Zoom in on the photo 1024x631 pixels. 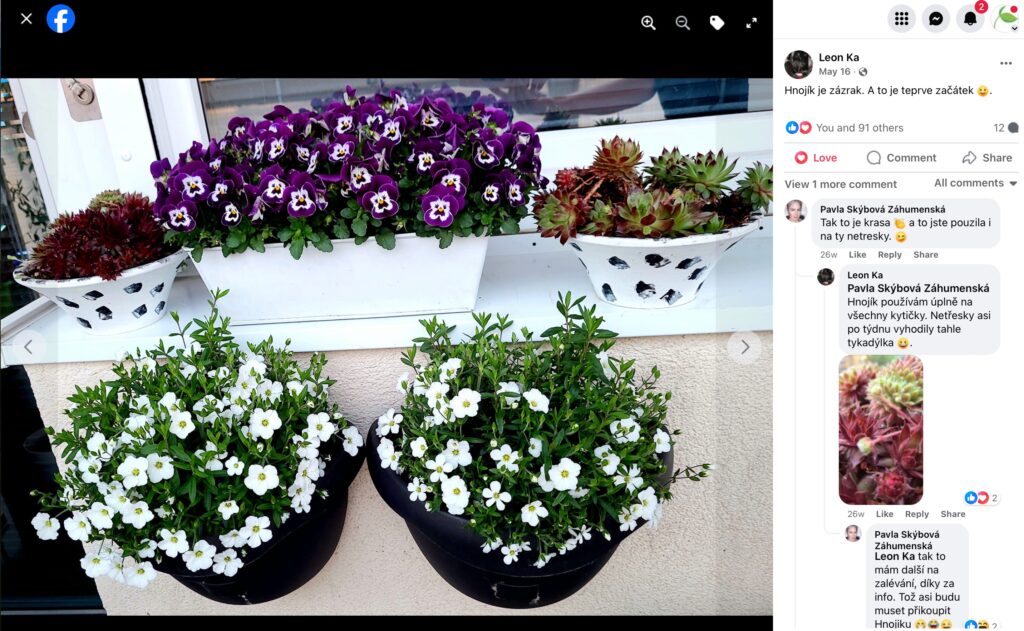[648, 22]
